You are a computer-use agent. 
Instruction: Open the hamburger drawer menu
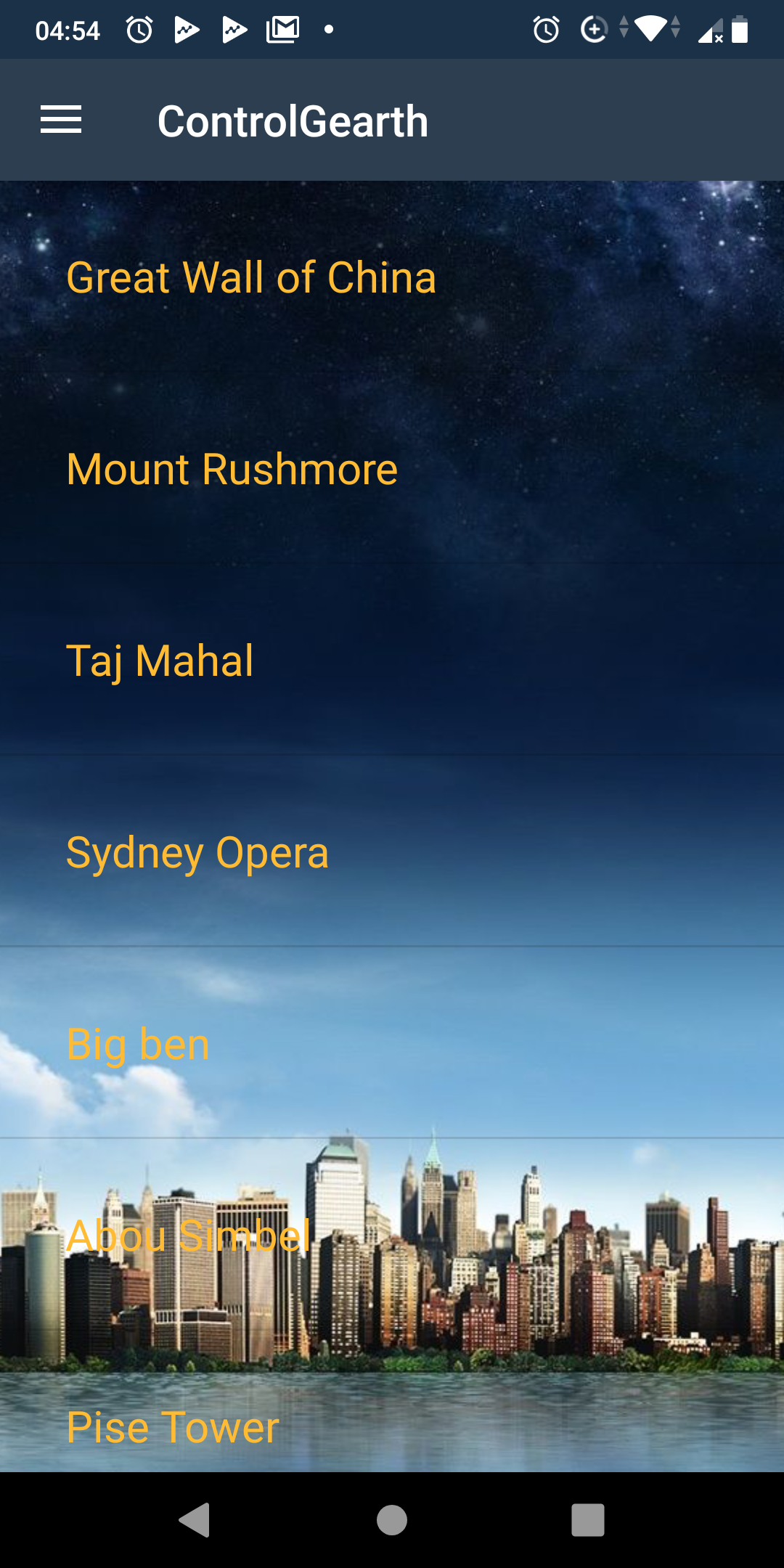point(61,120)
